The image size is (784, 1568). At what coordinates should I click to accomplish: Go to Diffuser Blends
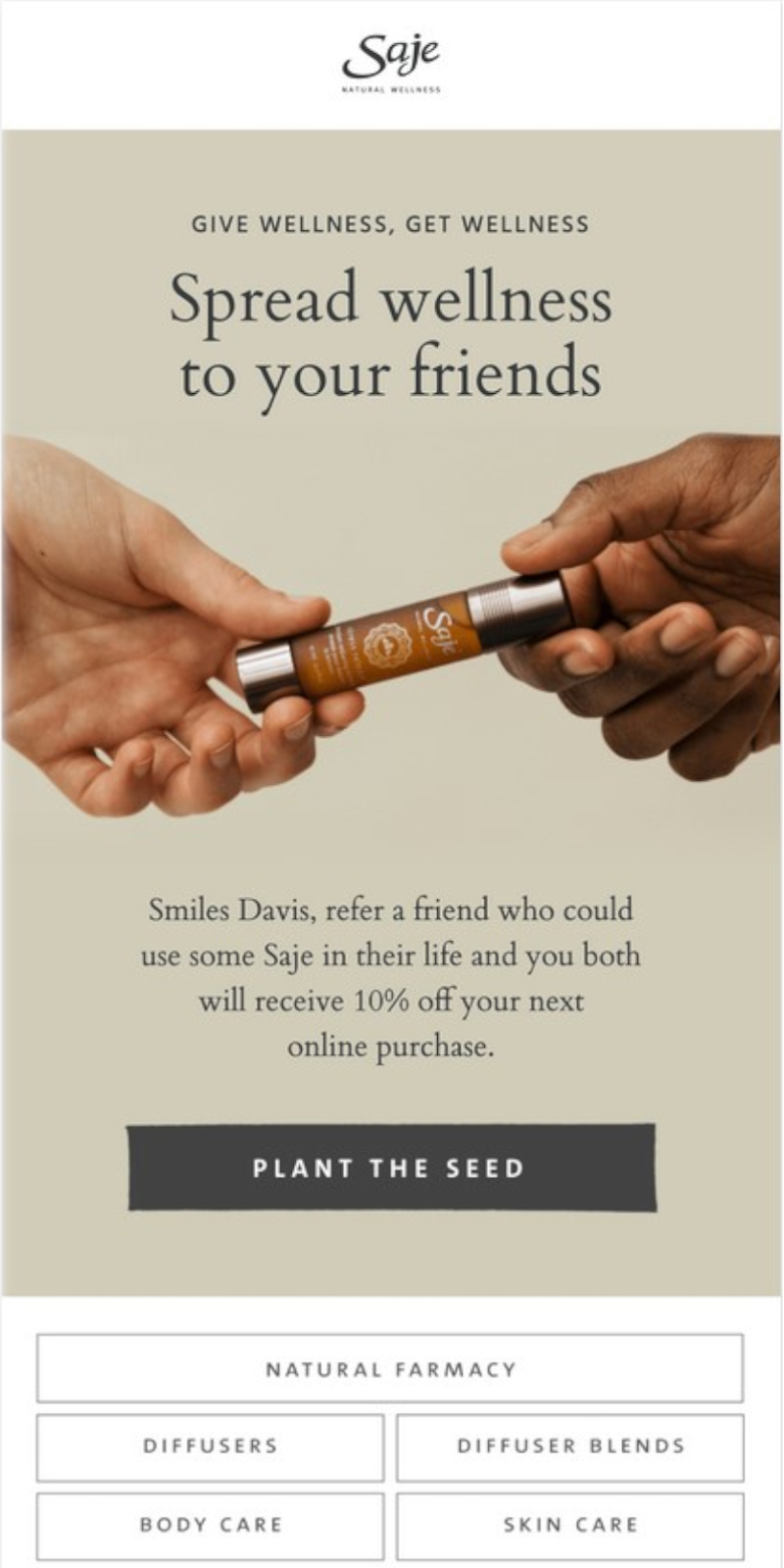pyautogui.click(x=570, y=1446)
